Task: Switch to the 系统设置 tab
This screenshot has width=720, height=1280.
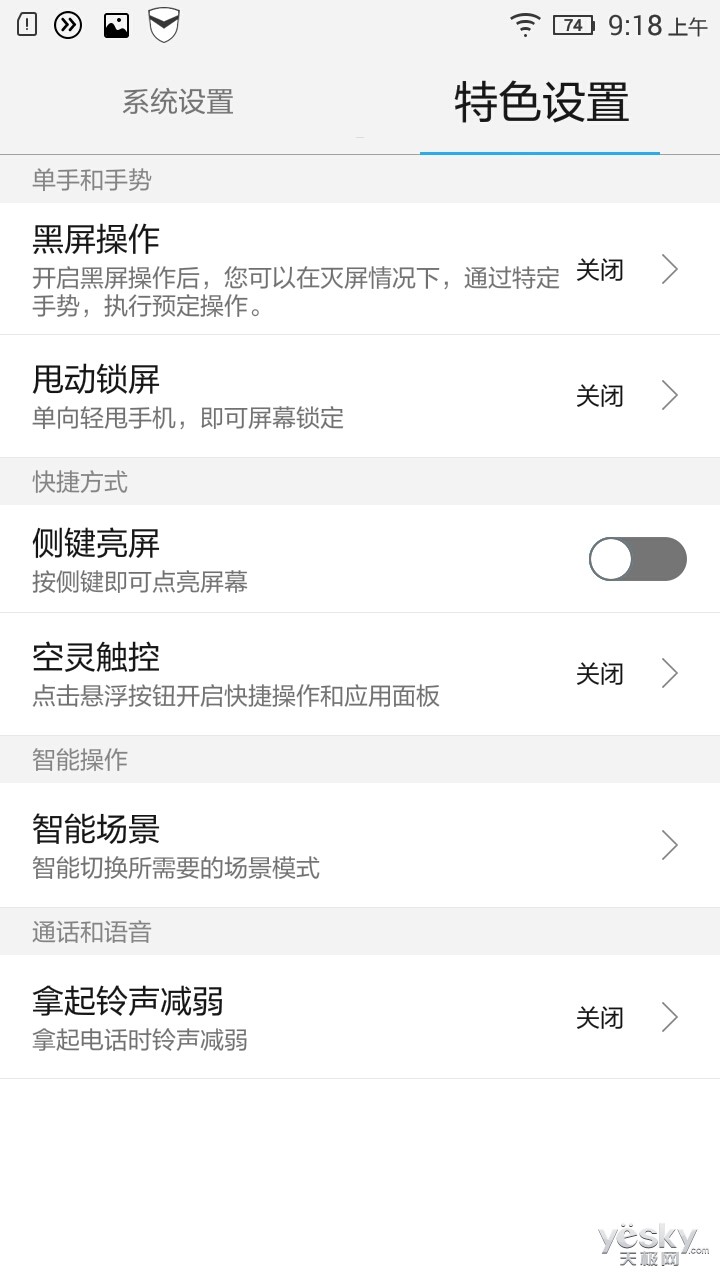Action: coord(178,102)
